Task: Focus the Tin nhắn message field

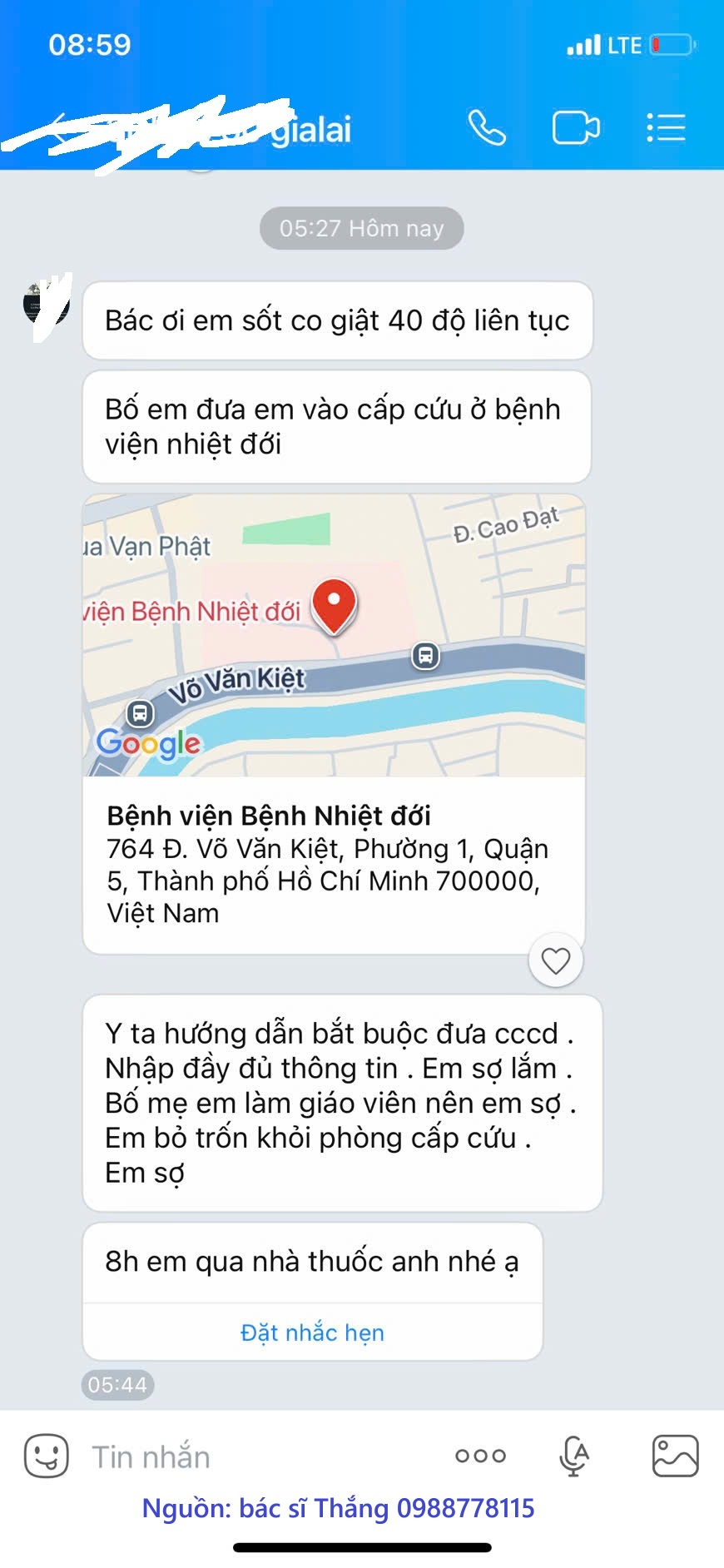Action: click(x=250, y=1456)
